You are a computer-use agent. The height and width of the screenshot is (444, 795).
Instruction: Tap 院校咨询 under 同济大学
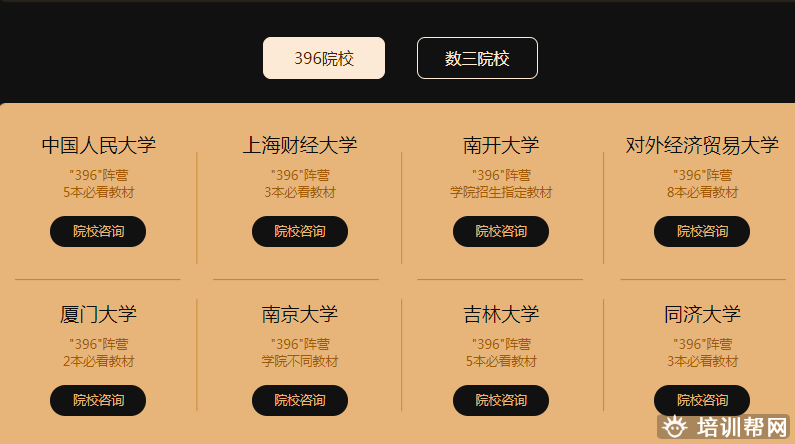coord(702,400)
